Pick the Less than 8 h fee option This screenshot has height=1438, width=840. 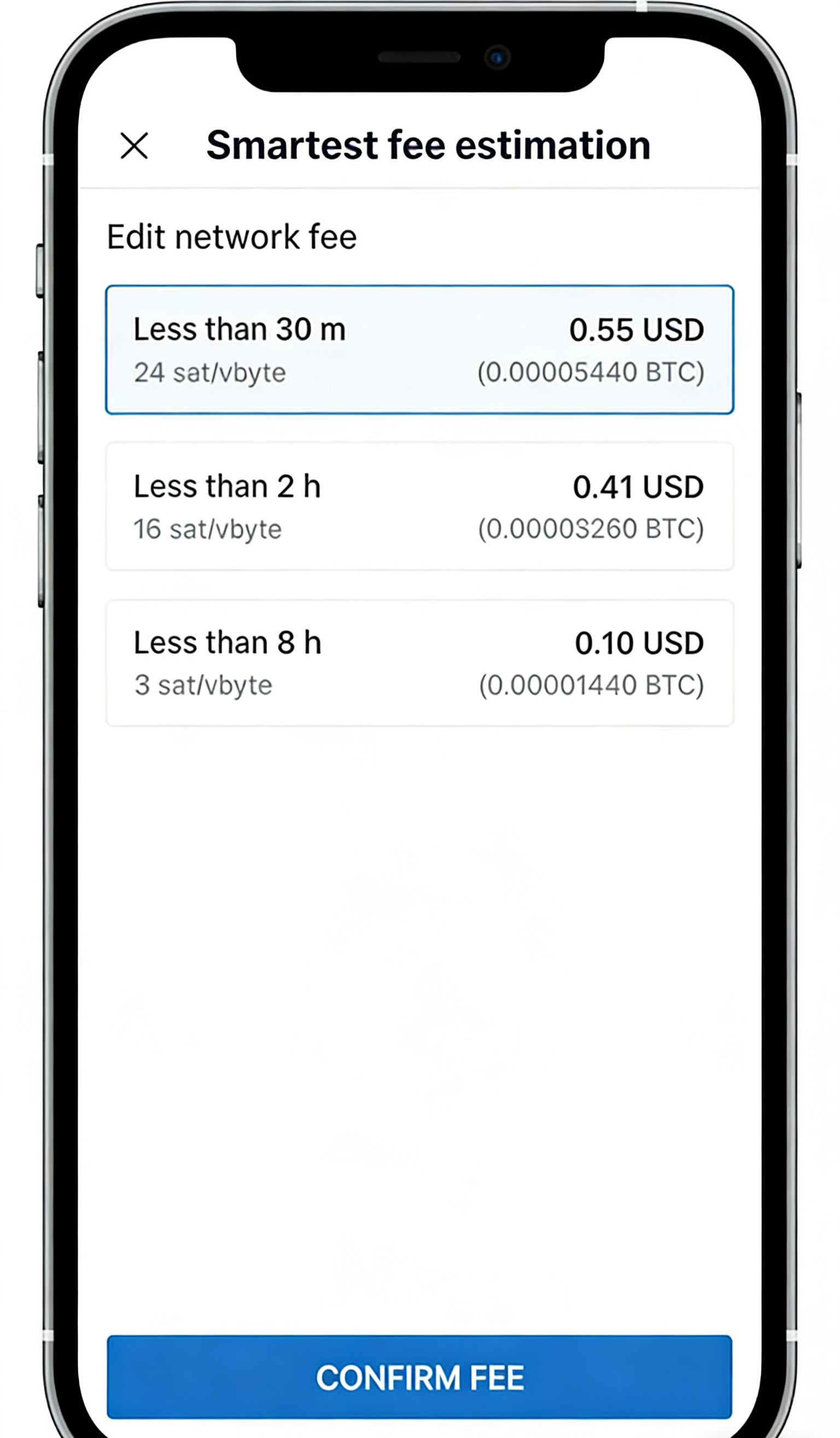[x=419, y=662]
